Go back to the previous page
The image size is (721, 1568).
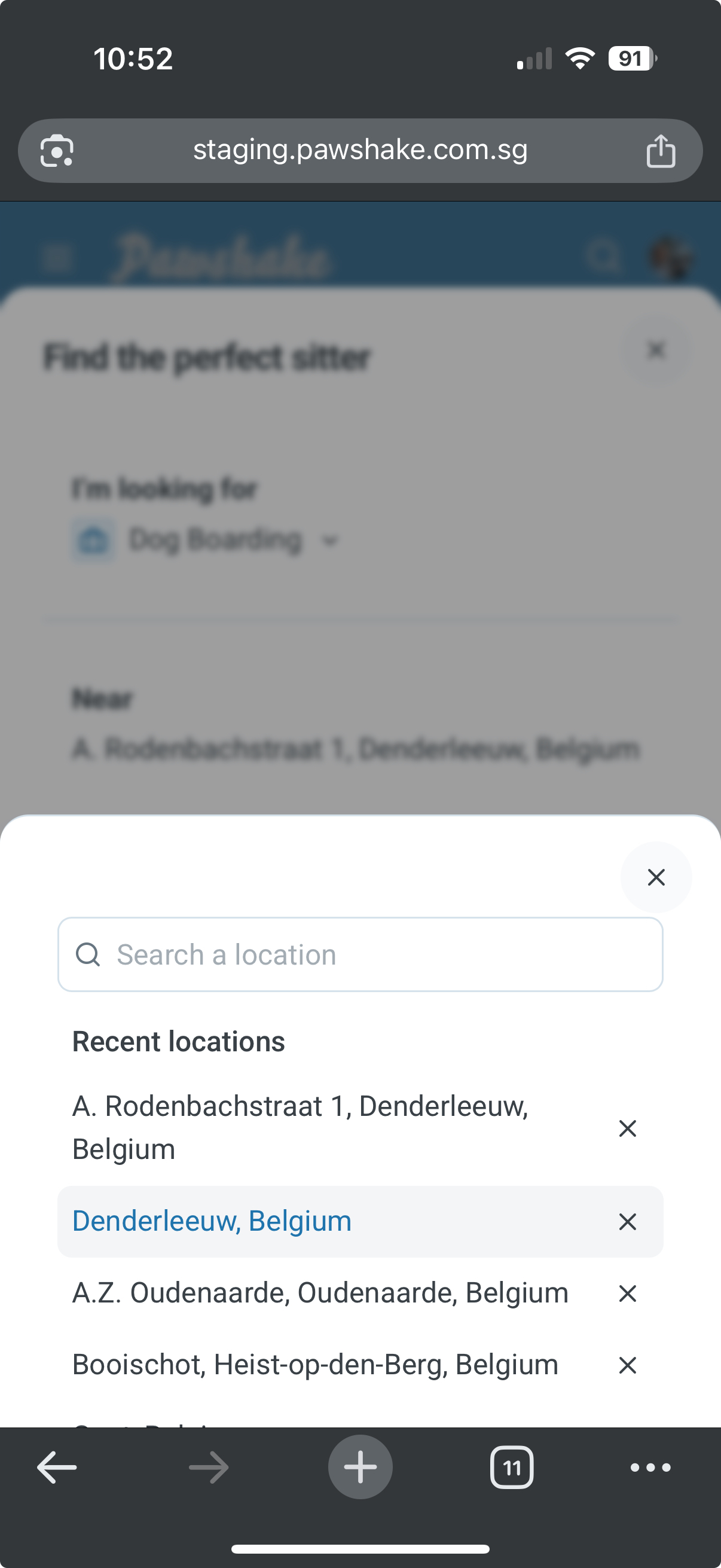click(x=57, y=1468)
